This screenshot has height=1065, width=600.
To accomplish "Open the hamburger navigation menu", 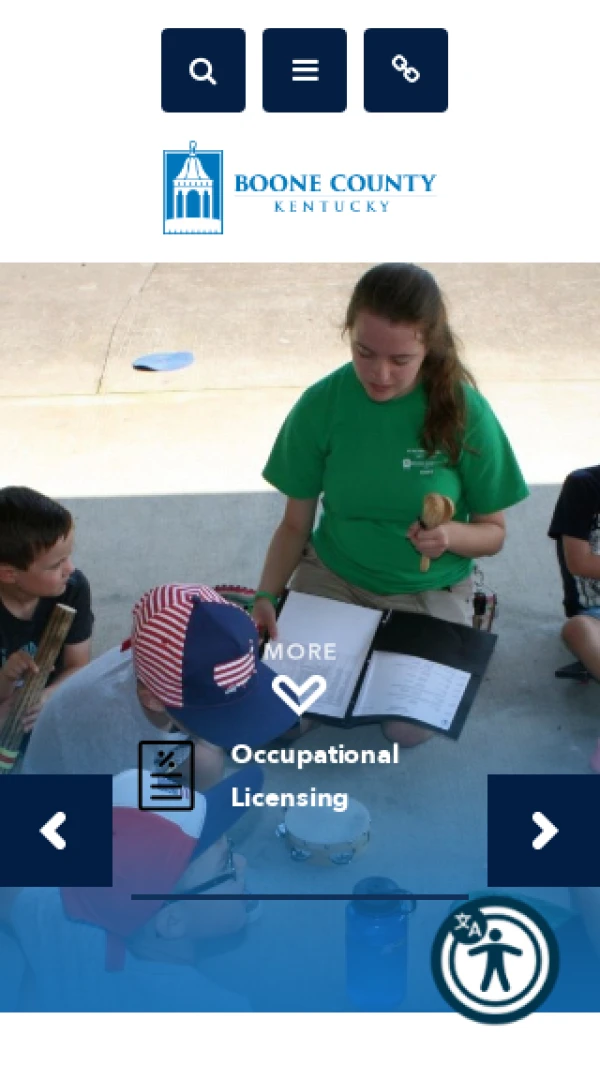I will point(305,71).
